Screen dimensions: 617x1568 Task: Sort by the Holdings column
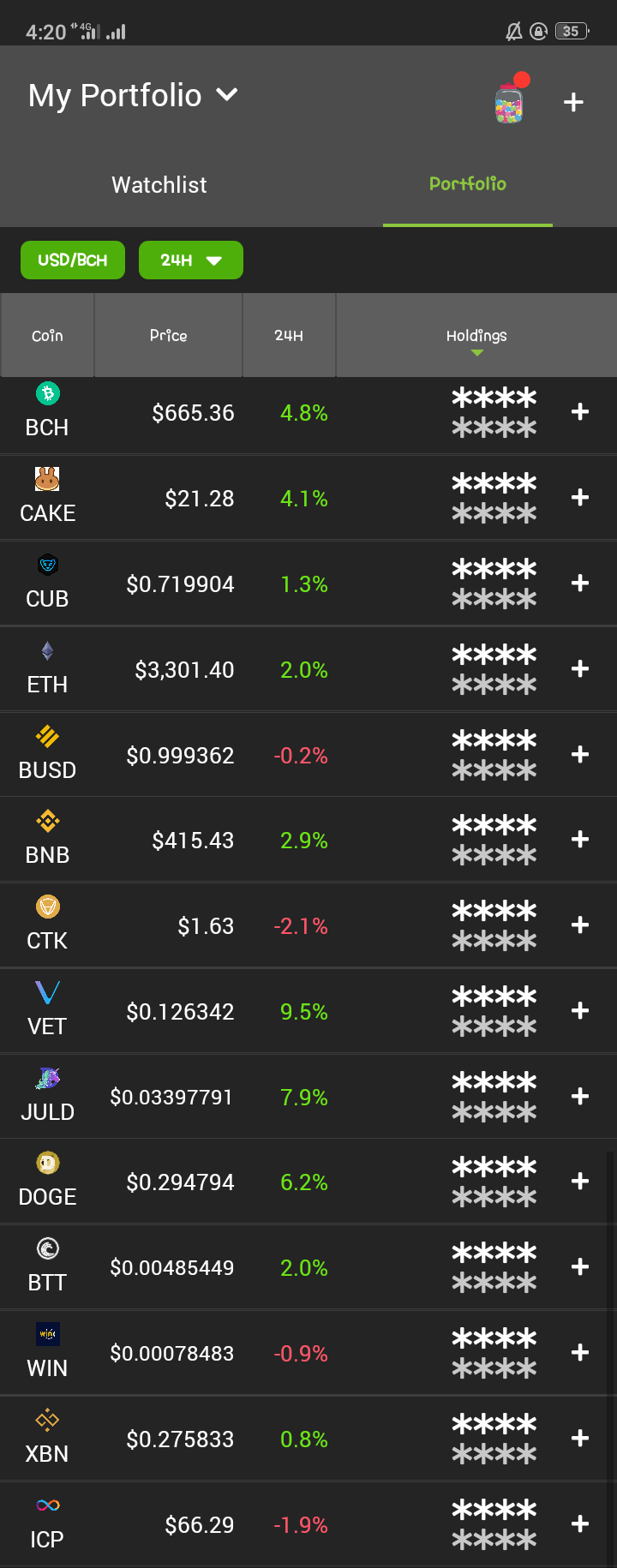(x=476, y=336)
